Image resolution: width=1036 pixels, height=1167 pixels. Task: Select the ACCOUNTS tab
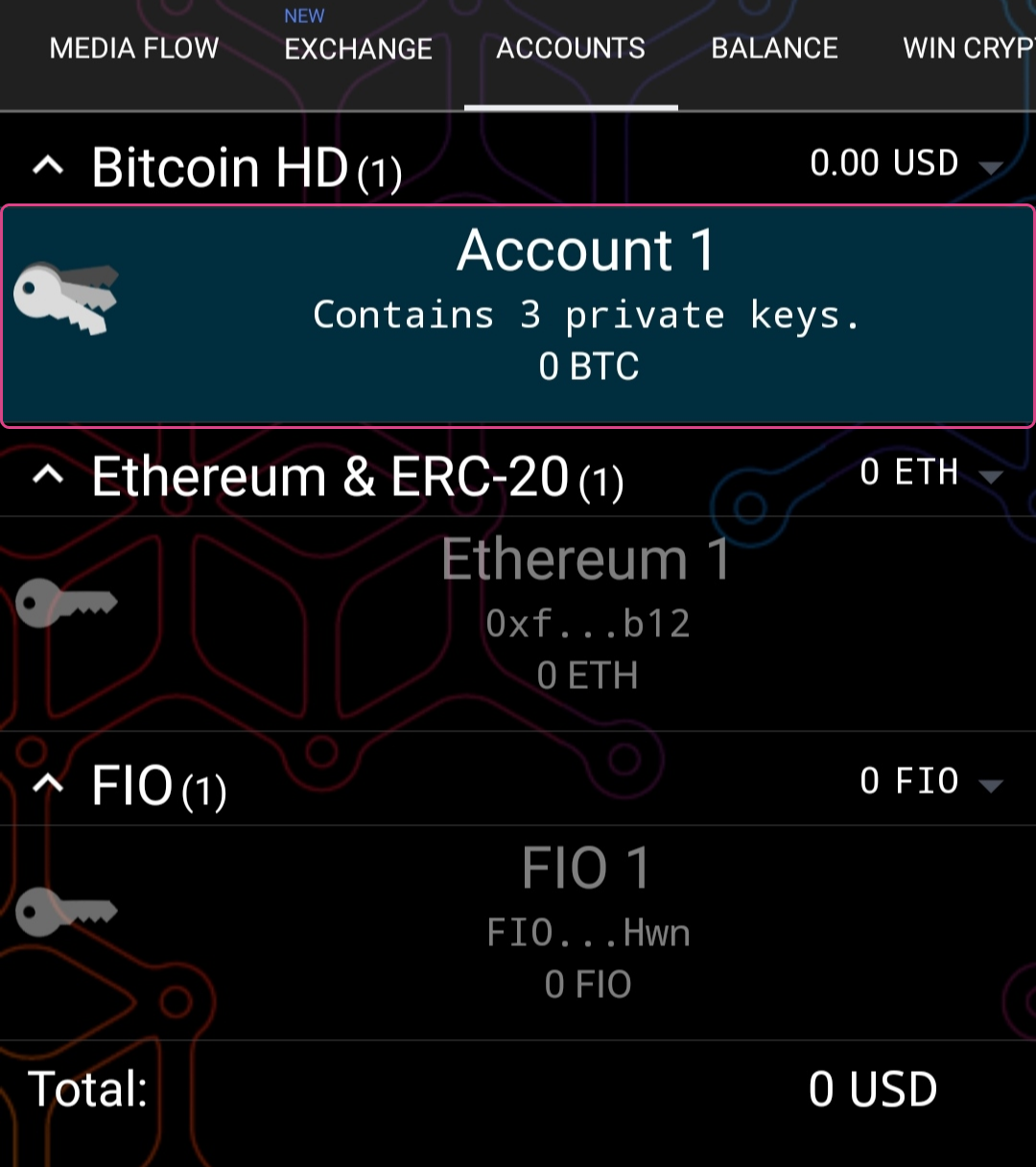(x=570, y=49)
